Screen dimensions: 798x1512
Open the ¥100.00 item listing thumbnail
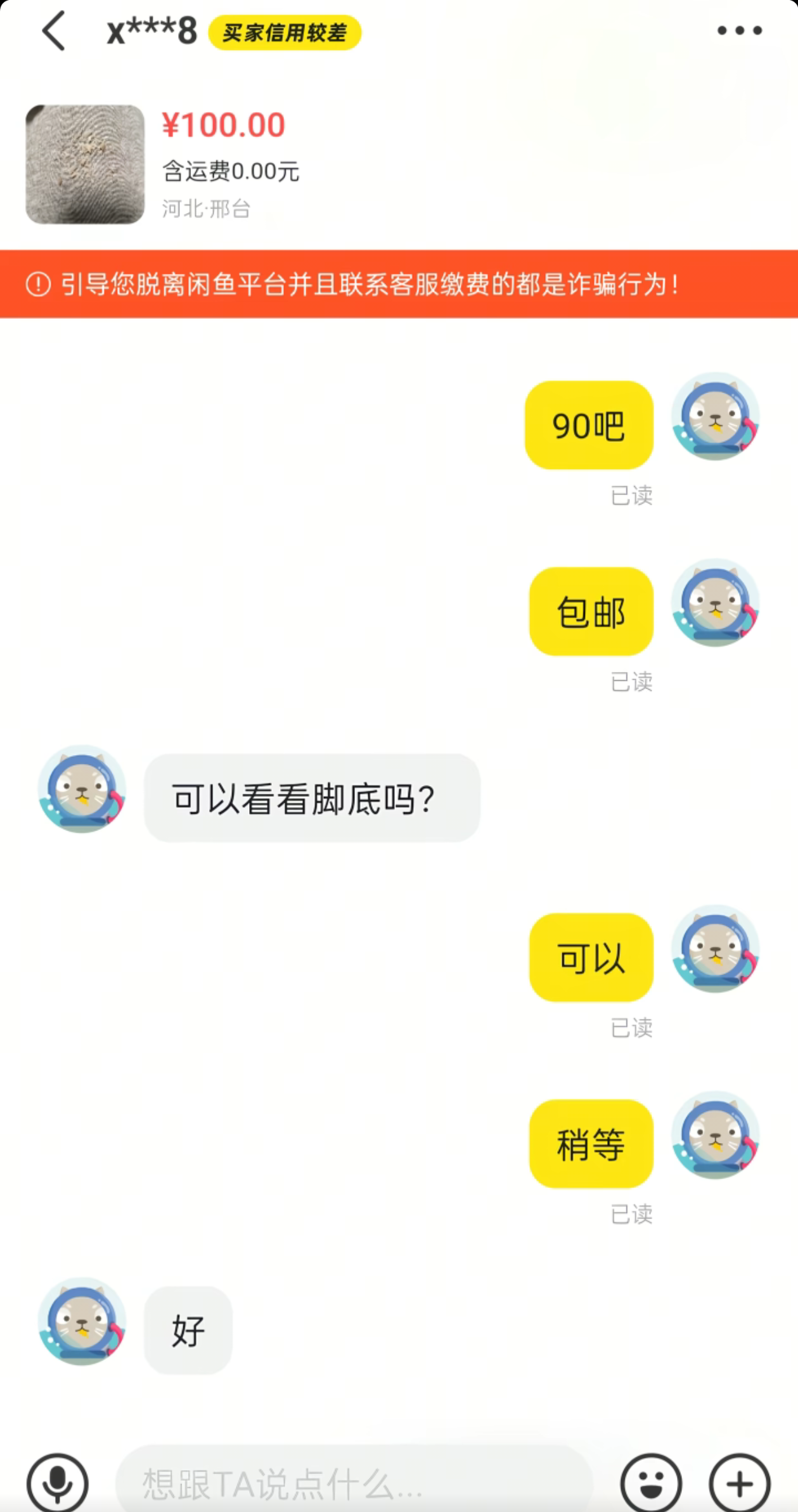click(85, 164)
